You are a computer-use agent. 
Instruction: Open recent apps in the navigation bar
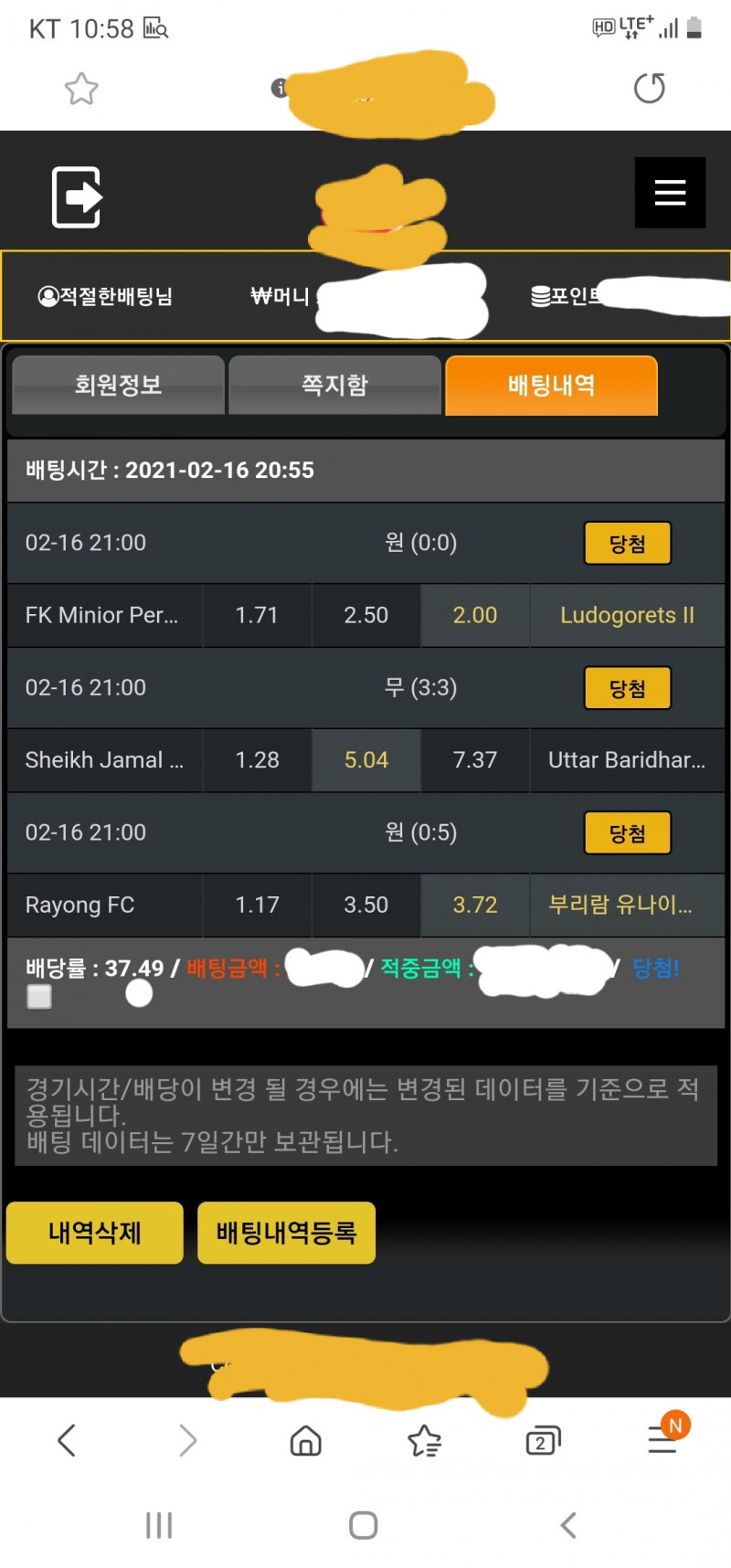click(159, 1524)
